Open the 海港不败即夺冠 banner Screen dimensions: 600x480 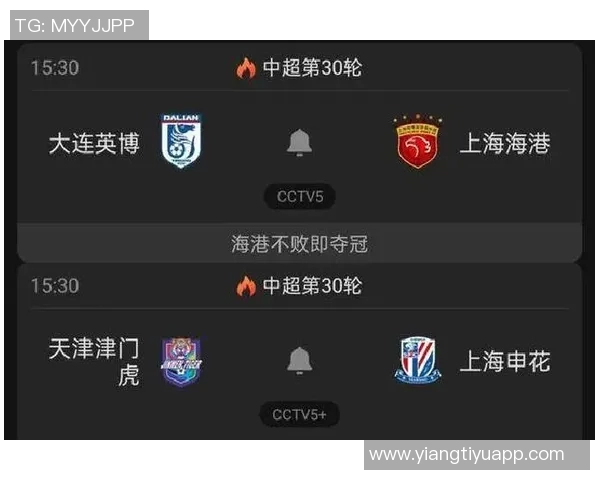[x=299, y=243]
